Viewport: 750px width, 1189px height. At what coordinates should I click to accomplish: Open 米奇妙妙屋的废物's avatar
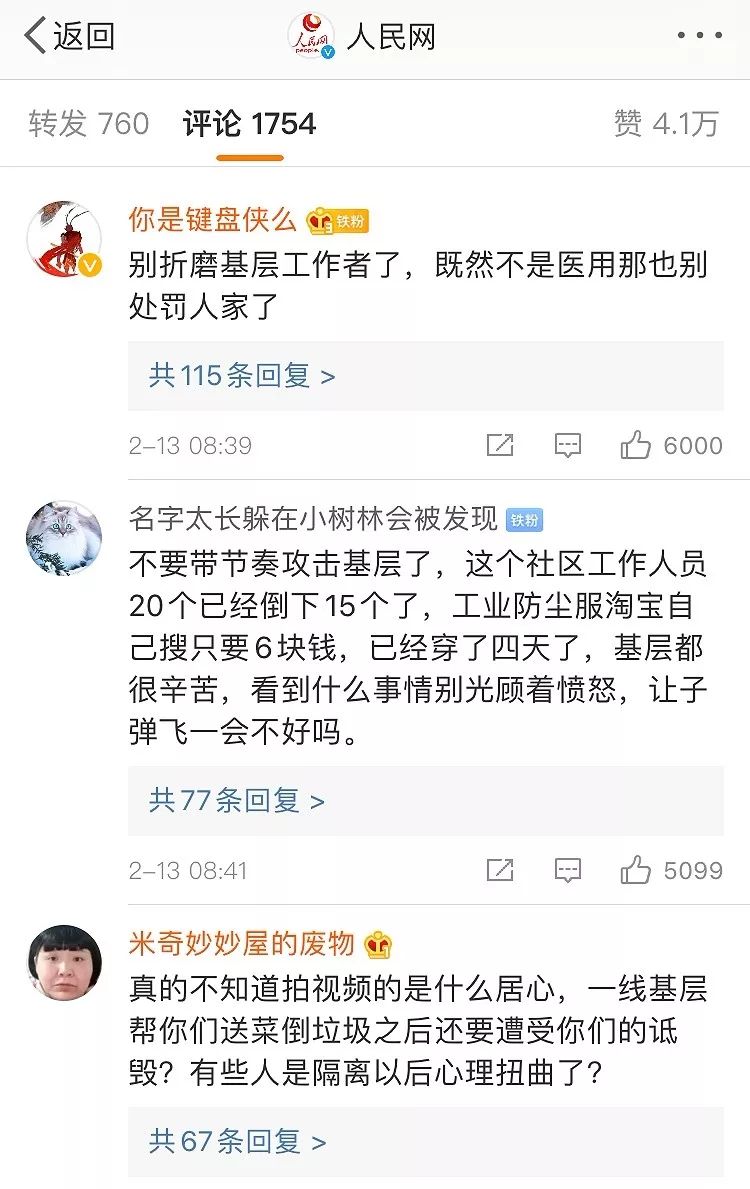[64, 963]
